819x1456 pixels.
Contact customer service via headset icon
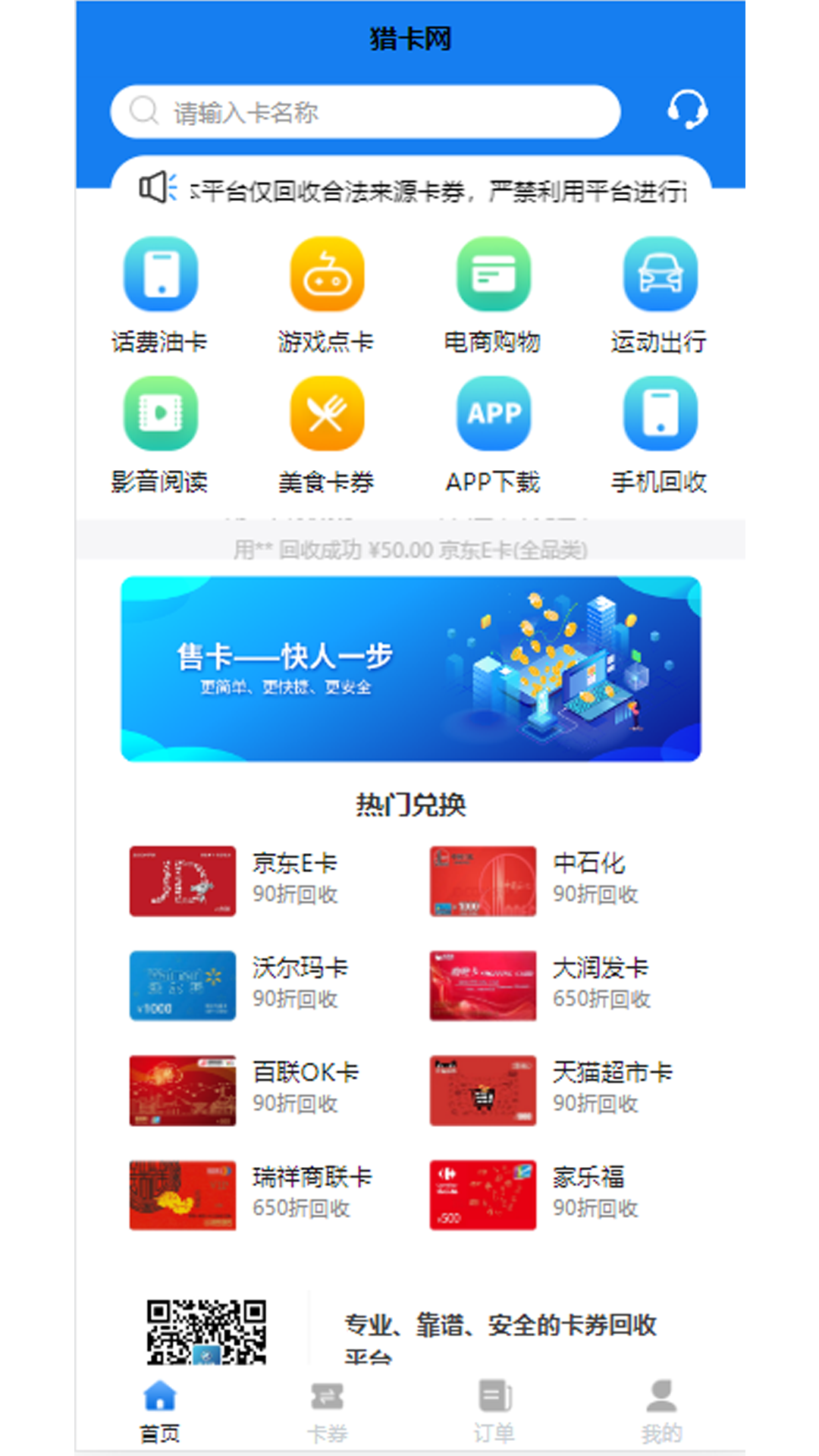tap(686, 111)
